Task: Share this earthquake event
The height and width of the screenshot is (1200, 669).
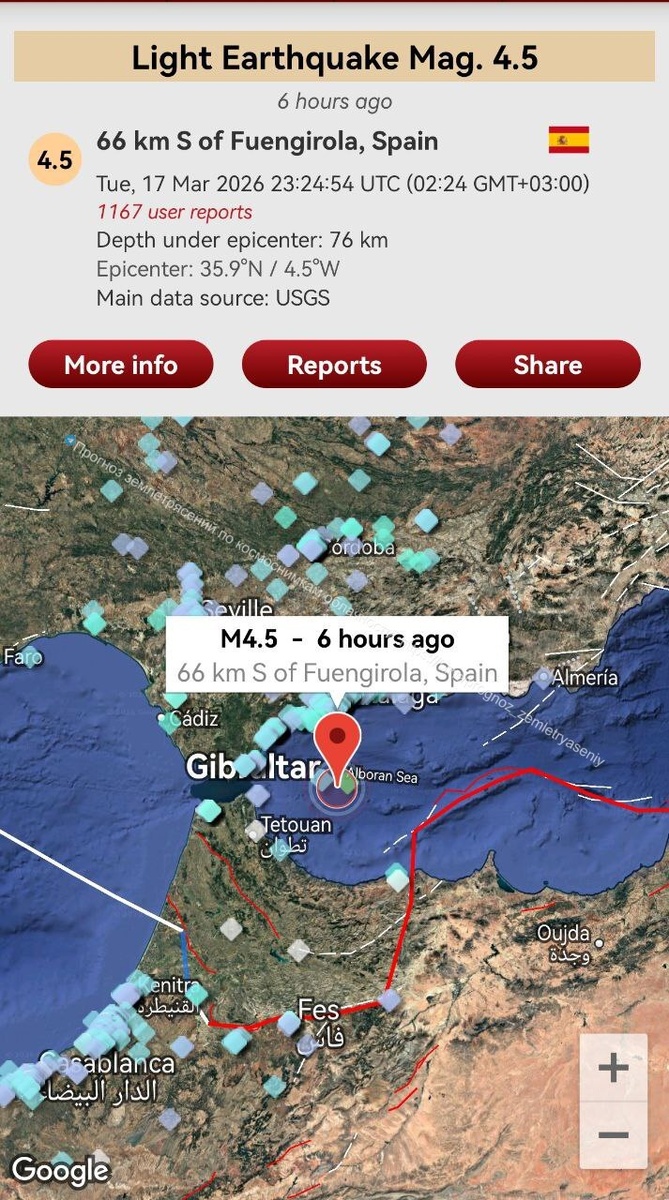Action: pyautogui.click(x=547, y=365)
